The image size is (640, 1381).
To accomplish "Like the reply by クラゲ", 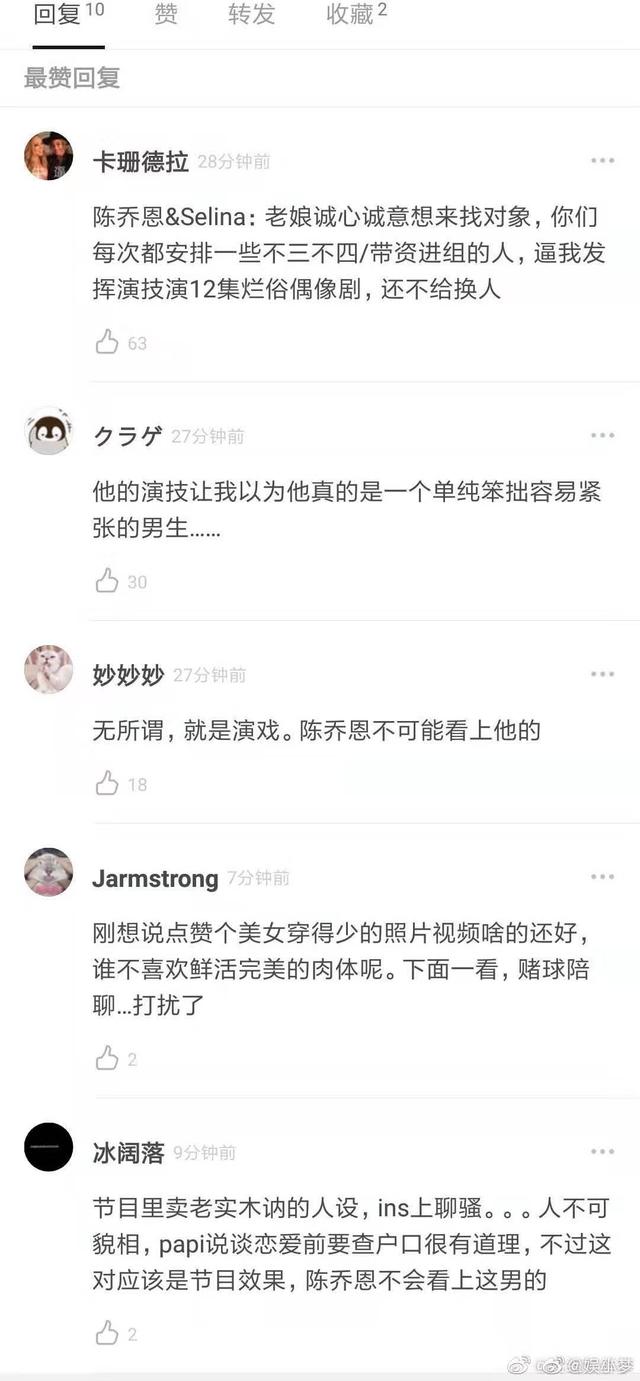I will (x=108, y=582).
